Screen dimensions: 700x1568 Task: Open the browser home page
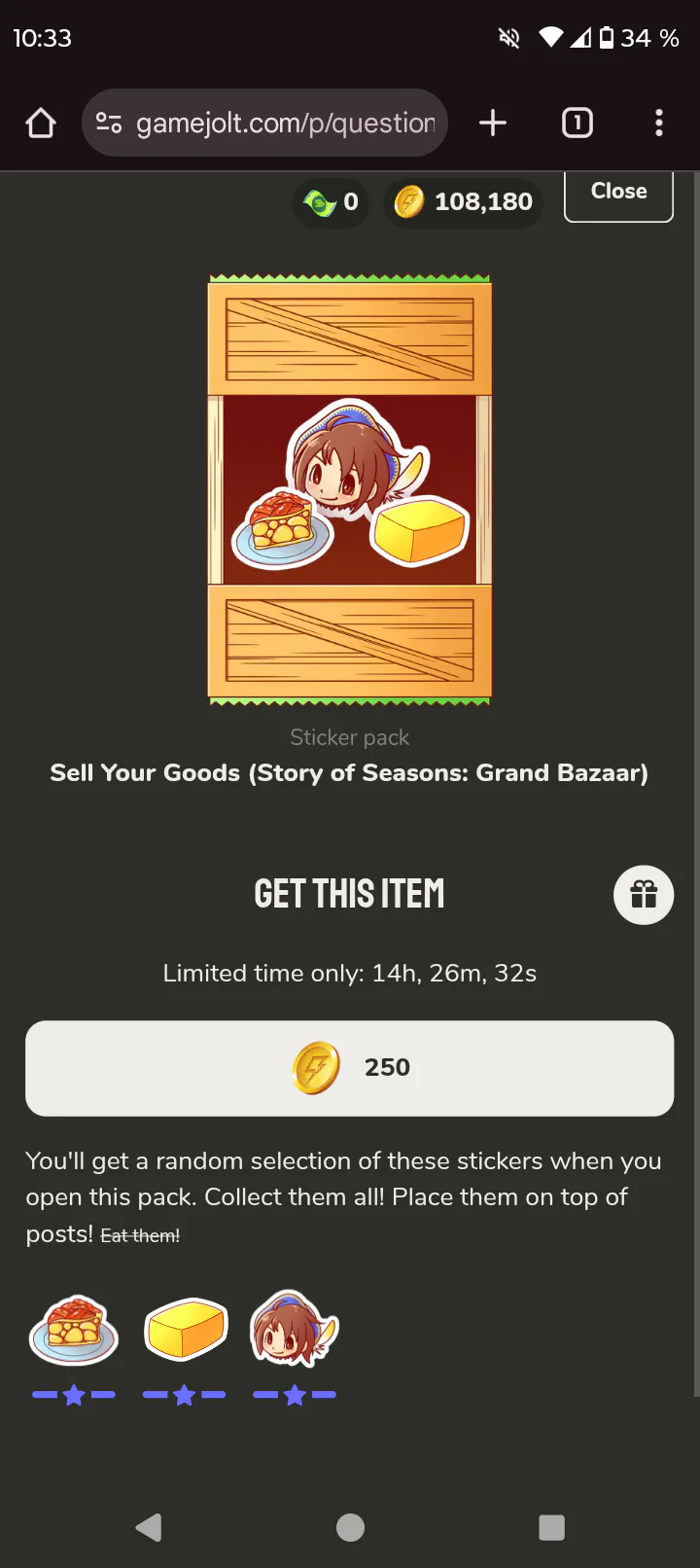[41, 124]
